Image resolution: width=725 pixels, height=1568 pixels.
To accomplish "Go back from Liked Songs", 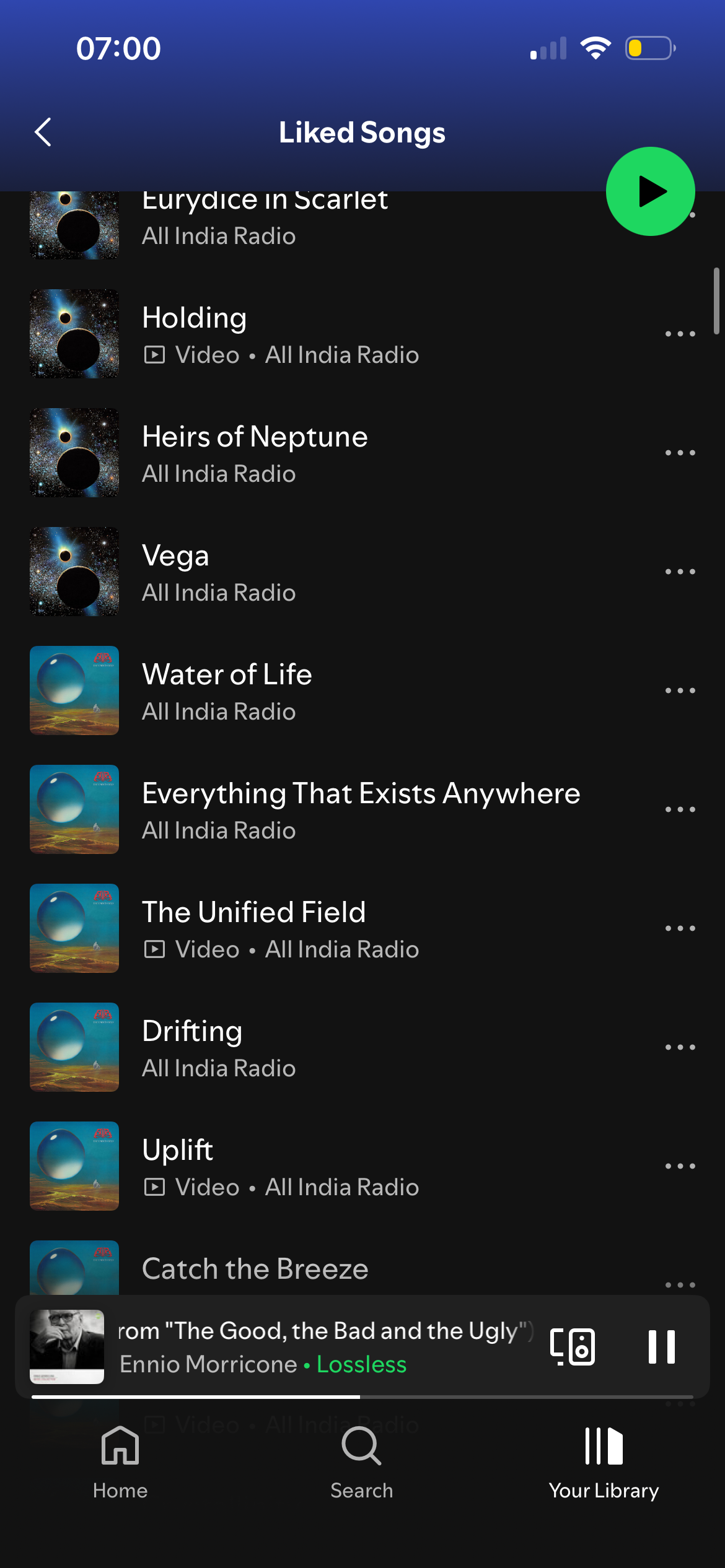I will pos(43,132).
